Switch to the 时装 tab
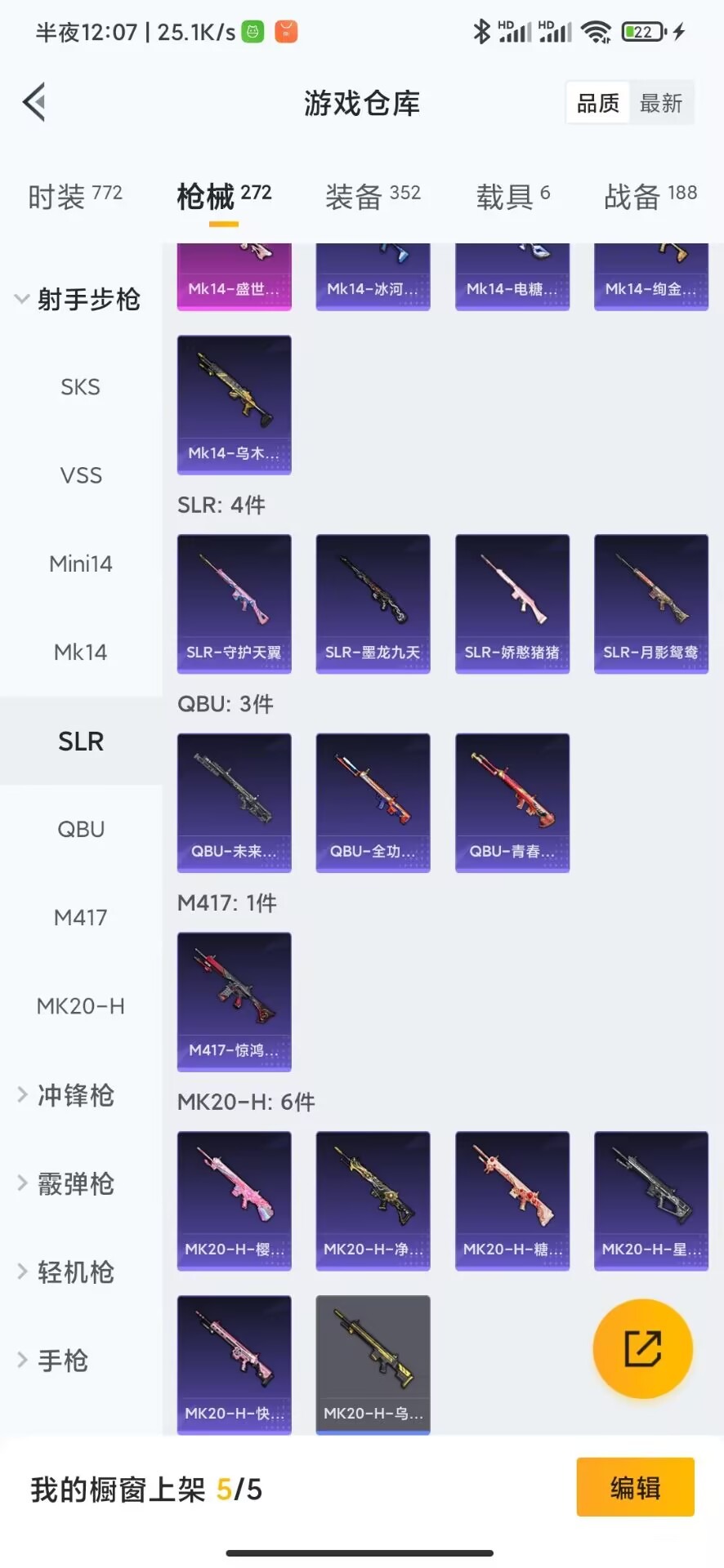 click(74, 196)
